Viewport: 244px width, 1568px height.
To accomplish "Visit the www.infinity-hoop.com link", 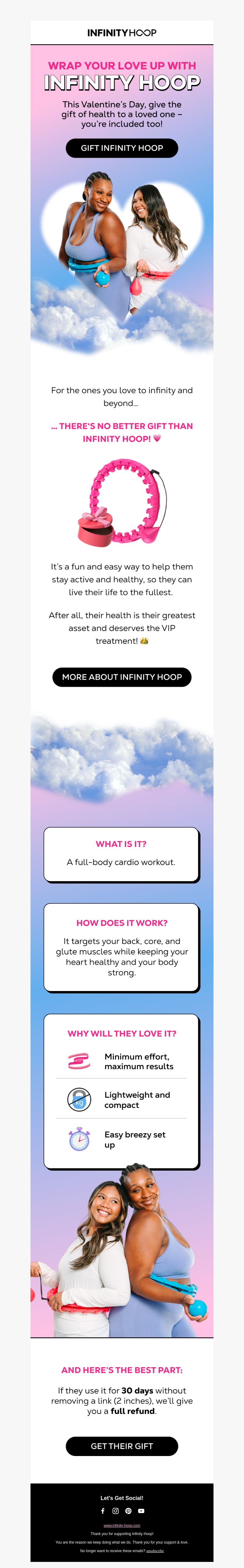I will tap(122, 1525).
